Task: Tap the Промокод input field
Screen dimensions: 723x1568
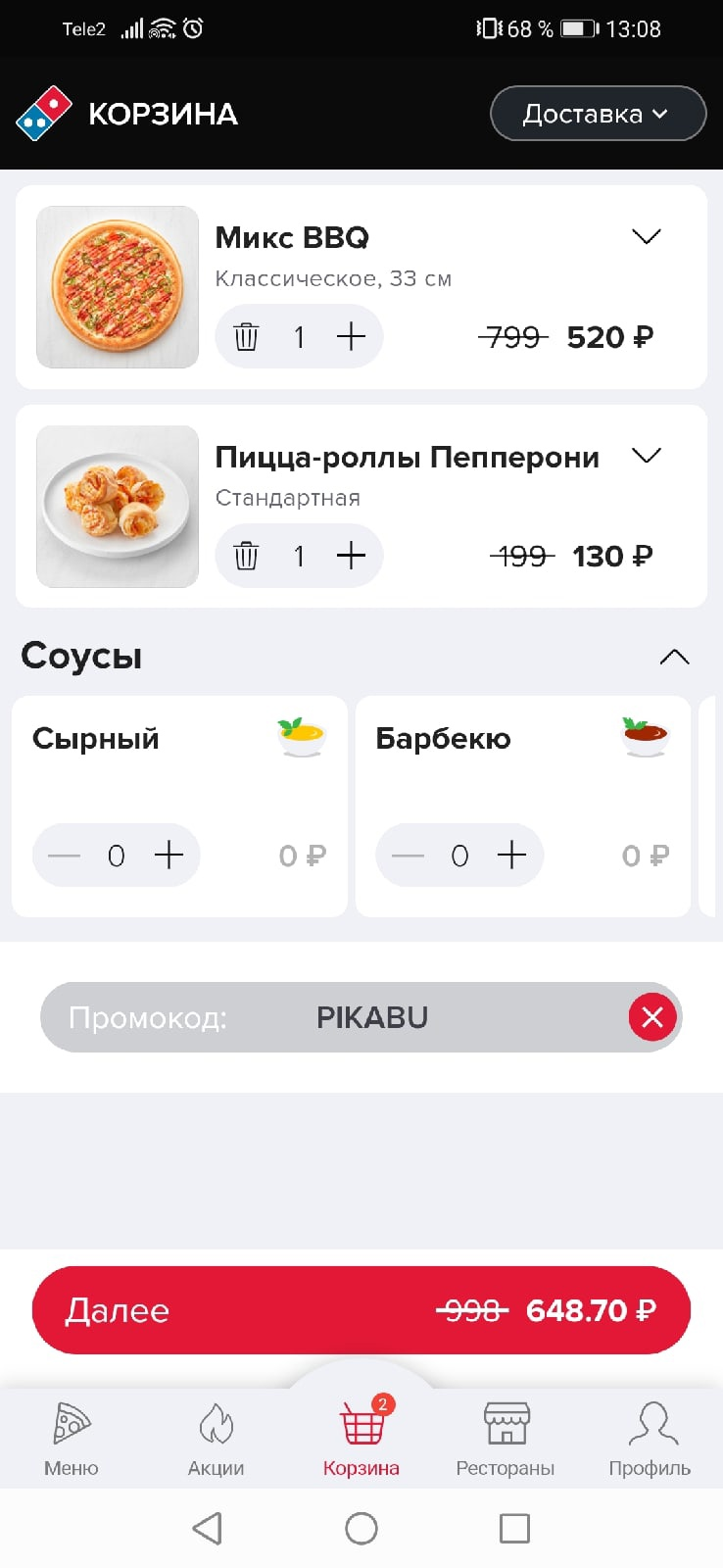Action: coord(372,1017)
